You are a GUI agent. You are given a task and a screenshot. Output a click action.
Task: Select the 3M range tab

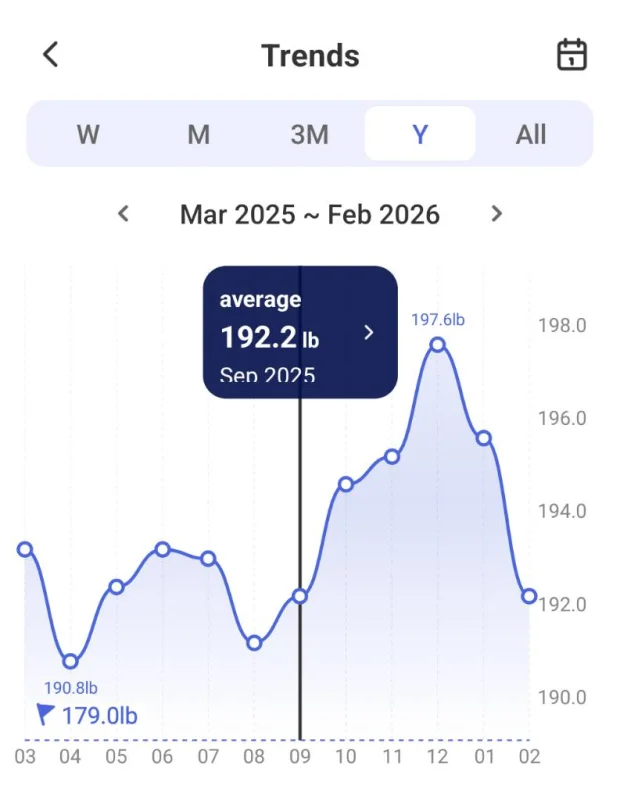click(x=309, y=134)
